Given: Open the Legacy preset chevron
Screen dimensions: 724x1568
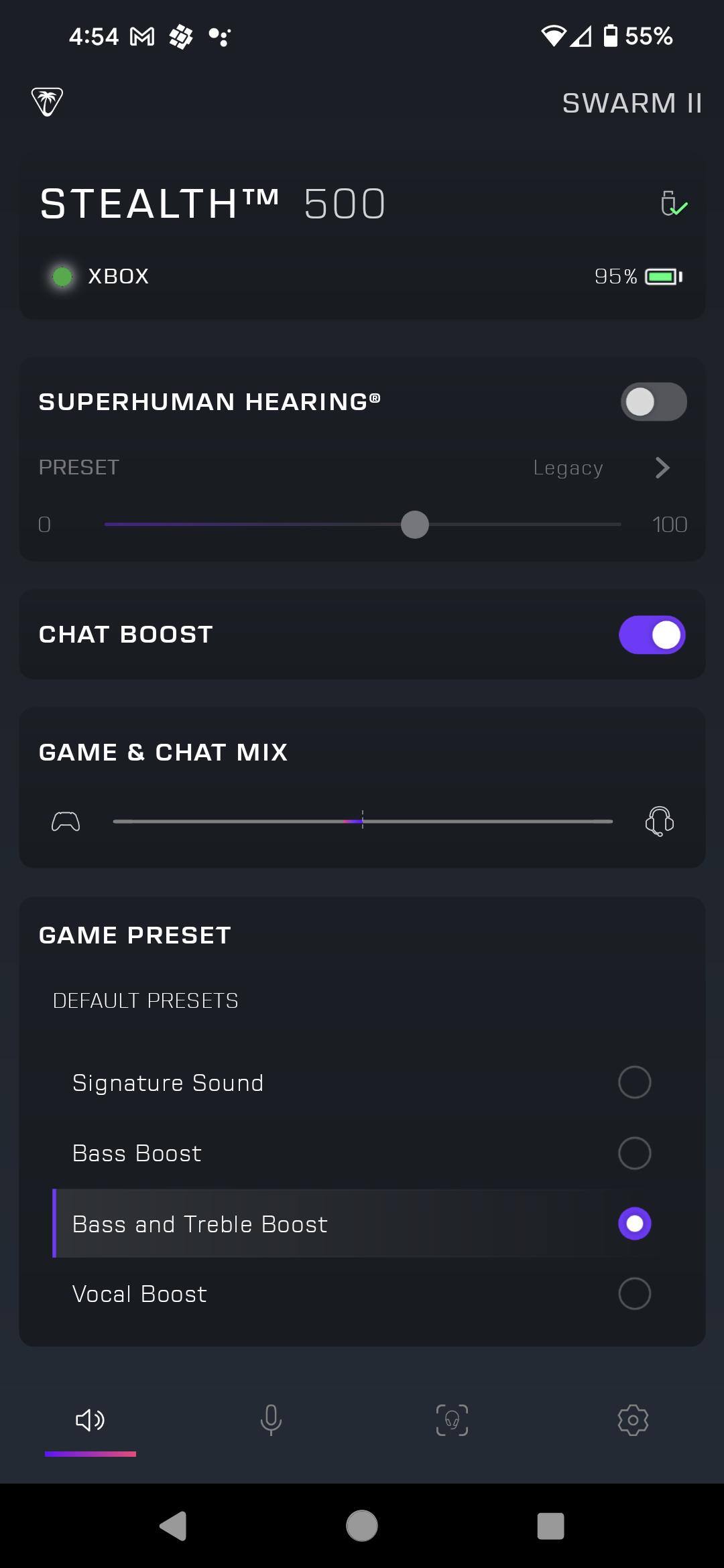Looking at the screenshot, I should tap(662, 468).
